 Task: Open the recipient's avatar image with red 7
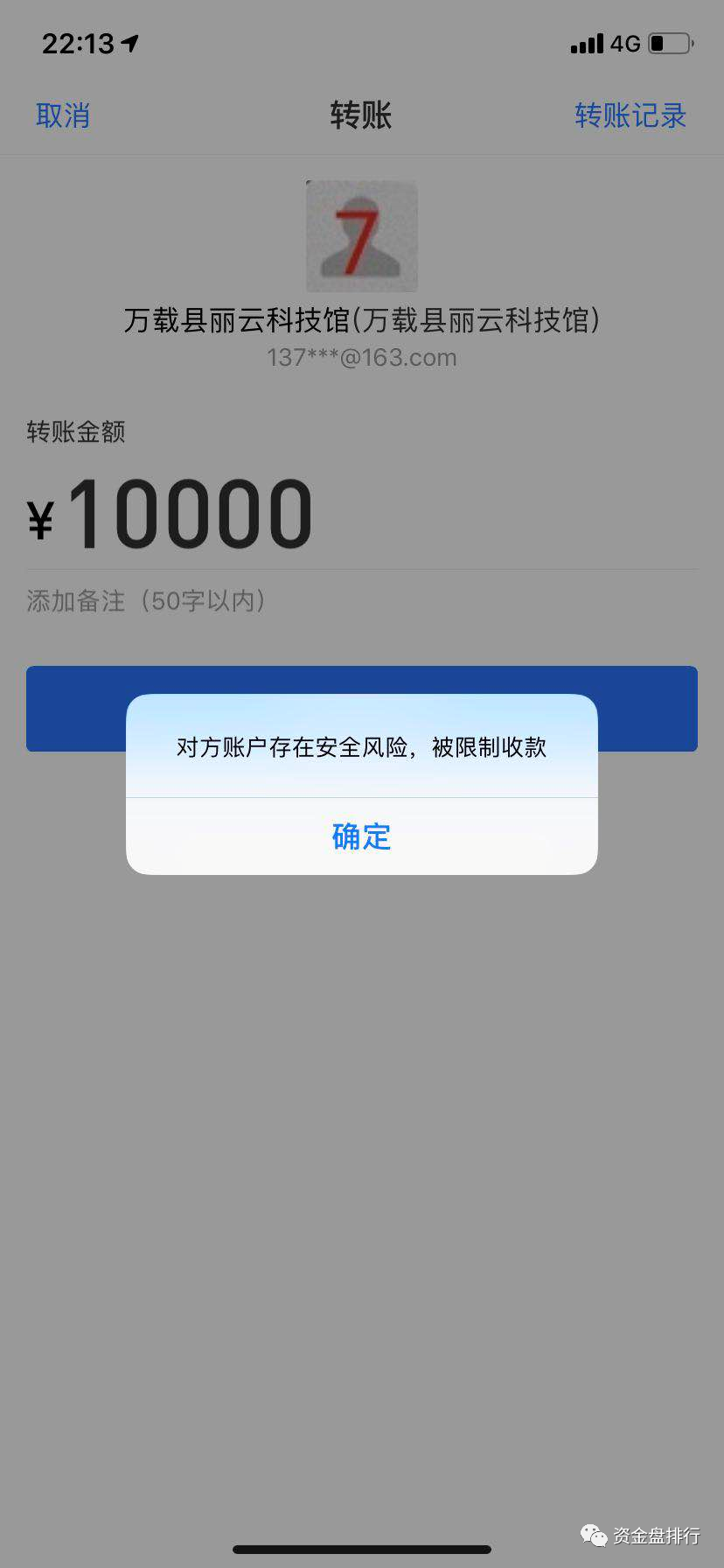[x=361, y=236]
